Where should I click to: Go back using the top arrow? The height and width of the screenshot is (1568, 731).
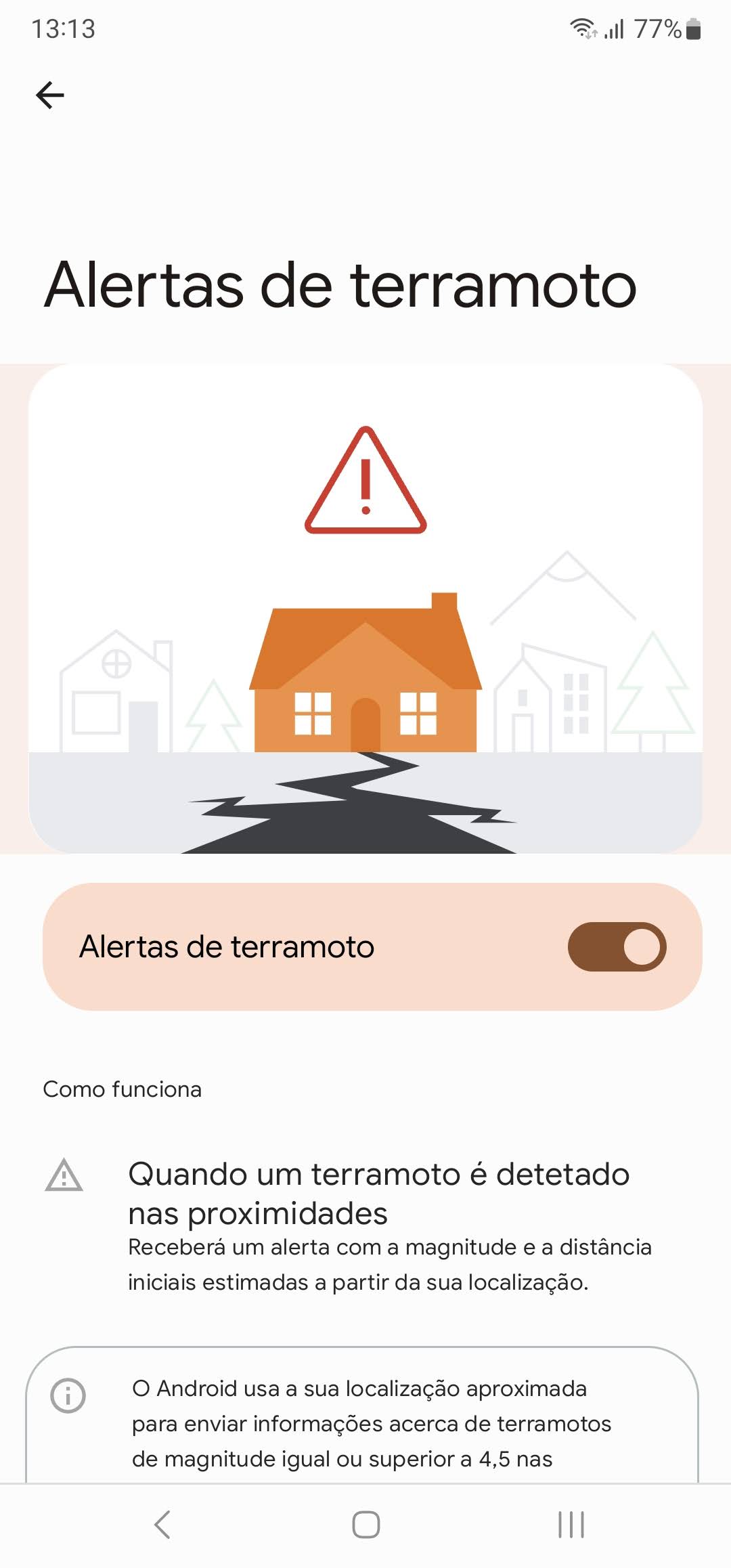pyautogui.click(x=50, y=95)
